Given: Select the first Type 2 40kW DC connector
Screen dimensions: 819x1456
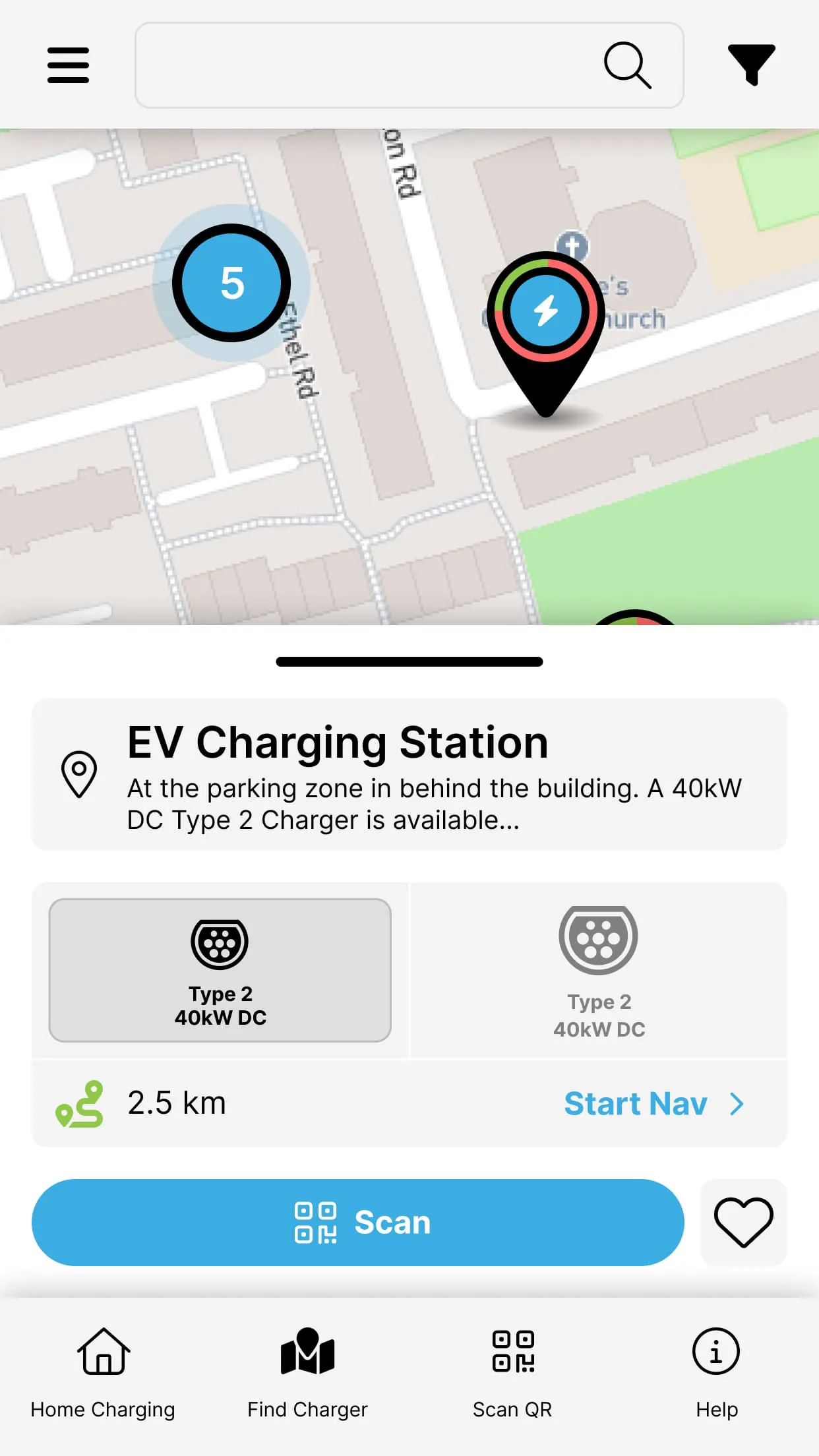Looking at the screenshot, I should click(x=220, y=969).
